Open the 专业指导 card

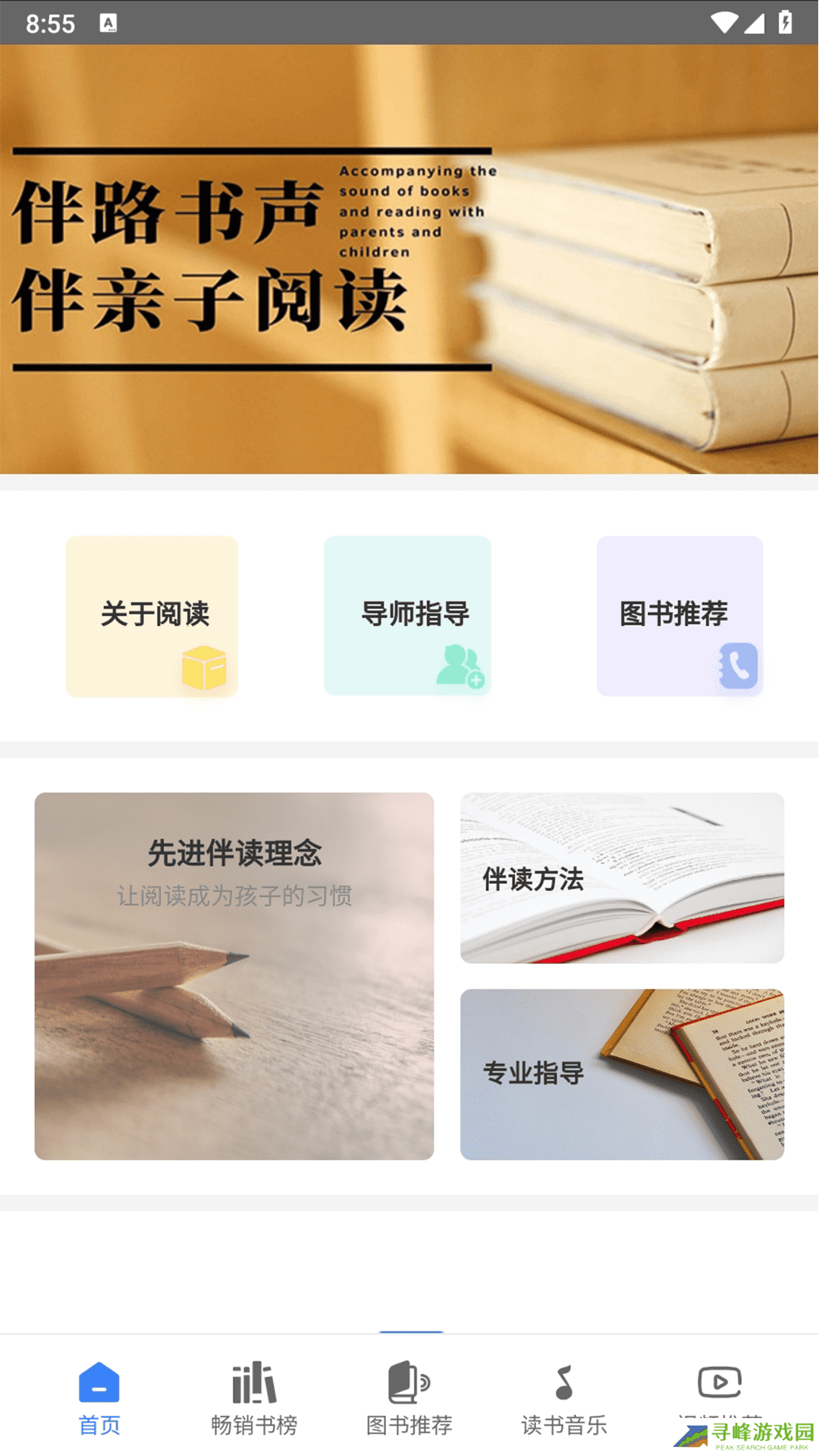(x=622, y=1074)
